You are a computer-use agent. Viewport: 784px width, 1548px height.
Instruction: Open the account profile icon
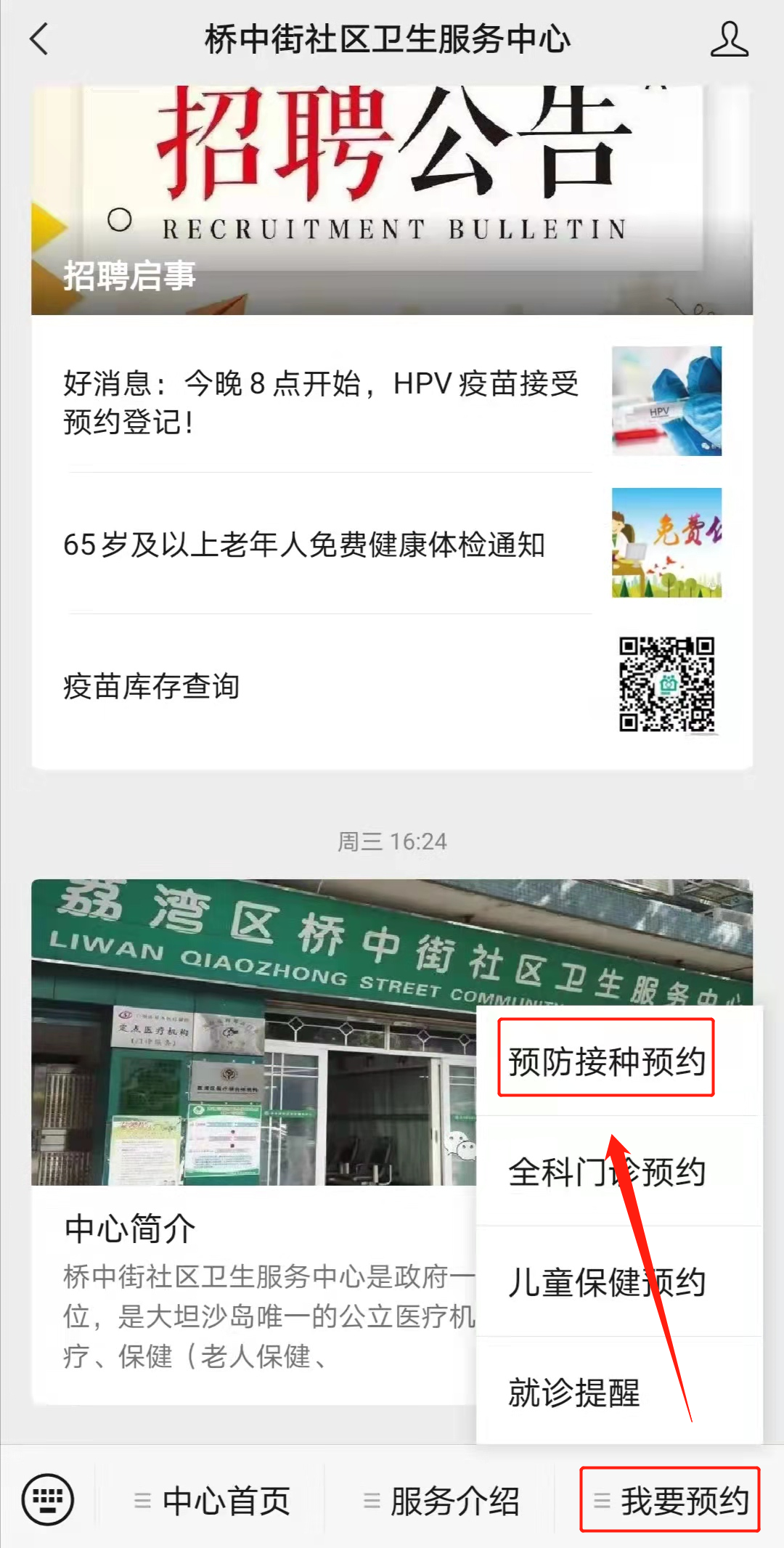click(x=729, y=39)
